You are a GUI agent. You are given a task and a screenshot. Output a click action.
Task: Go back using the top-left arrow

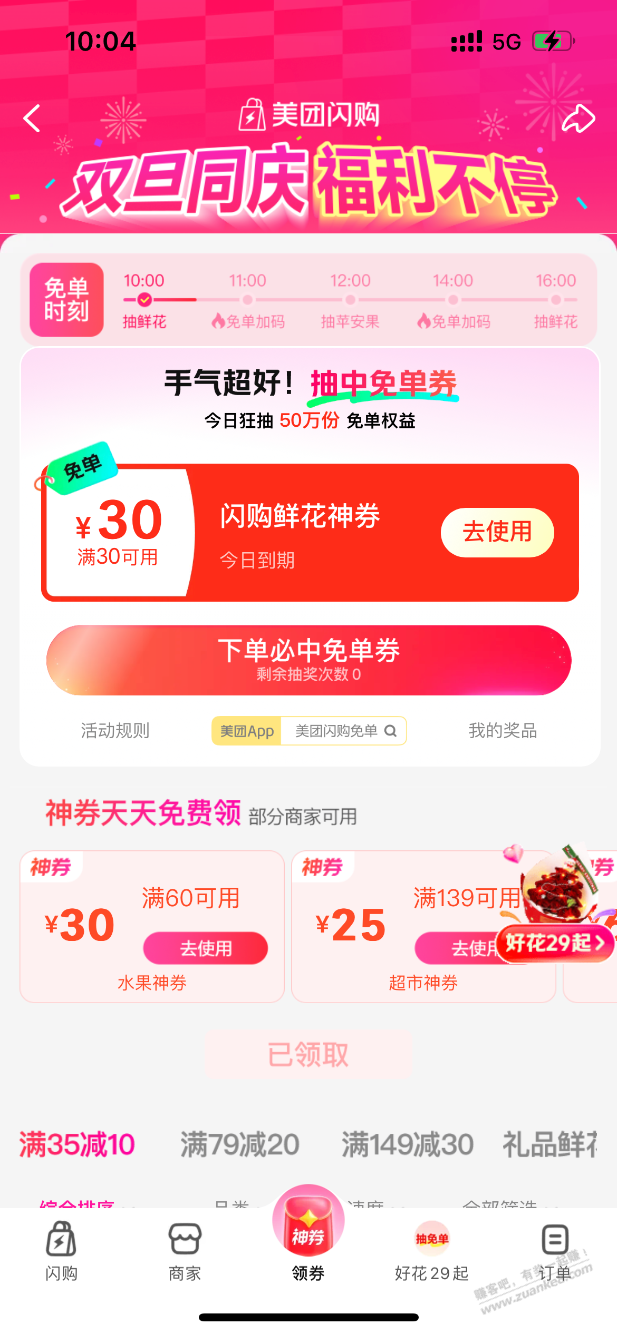click(x=32, y=119)
